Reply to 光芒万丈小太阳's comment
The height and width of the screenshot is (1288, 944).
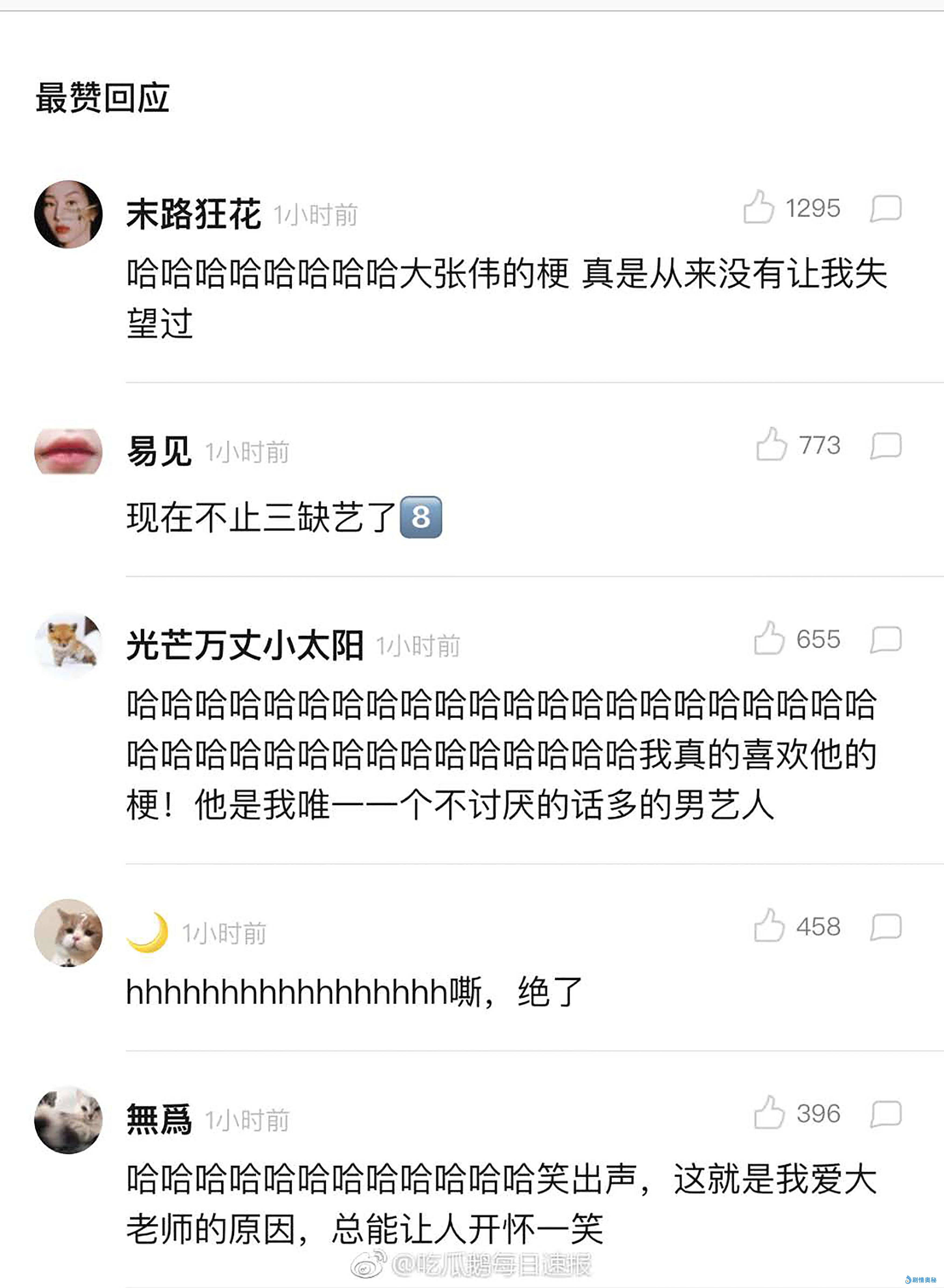tap(886, 639)
